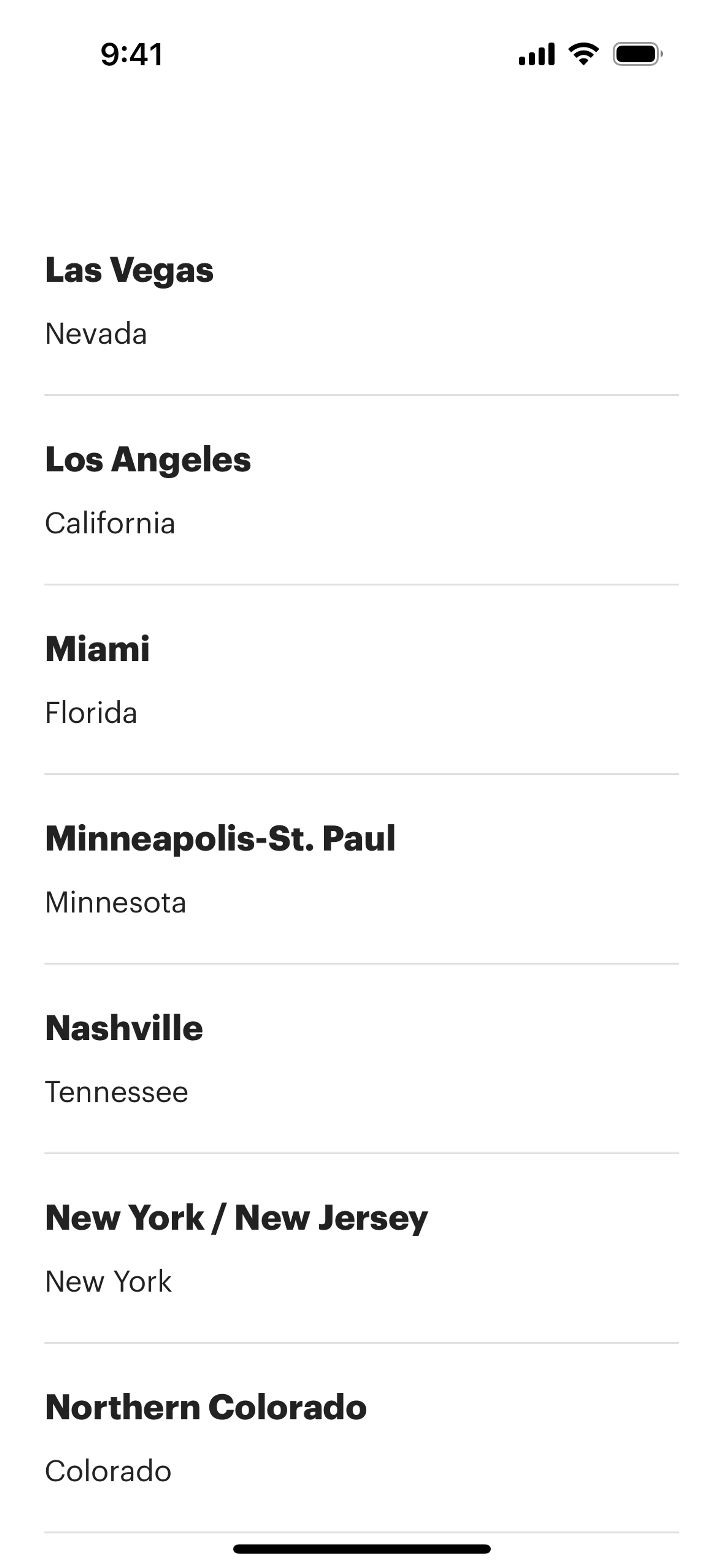
Task: Open the Miami, Florida entry
Action: click(x=361, y=679)
